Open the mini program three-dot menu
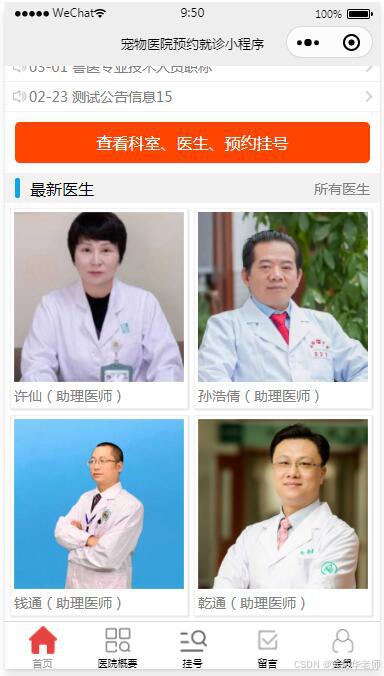This screenshot has height=676, width=384. click(308, 43)
